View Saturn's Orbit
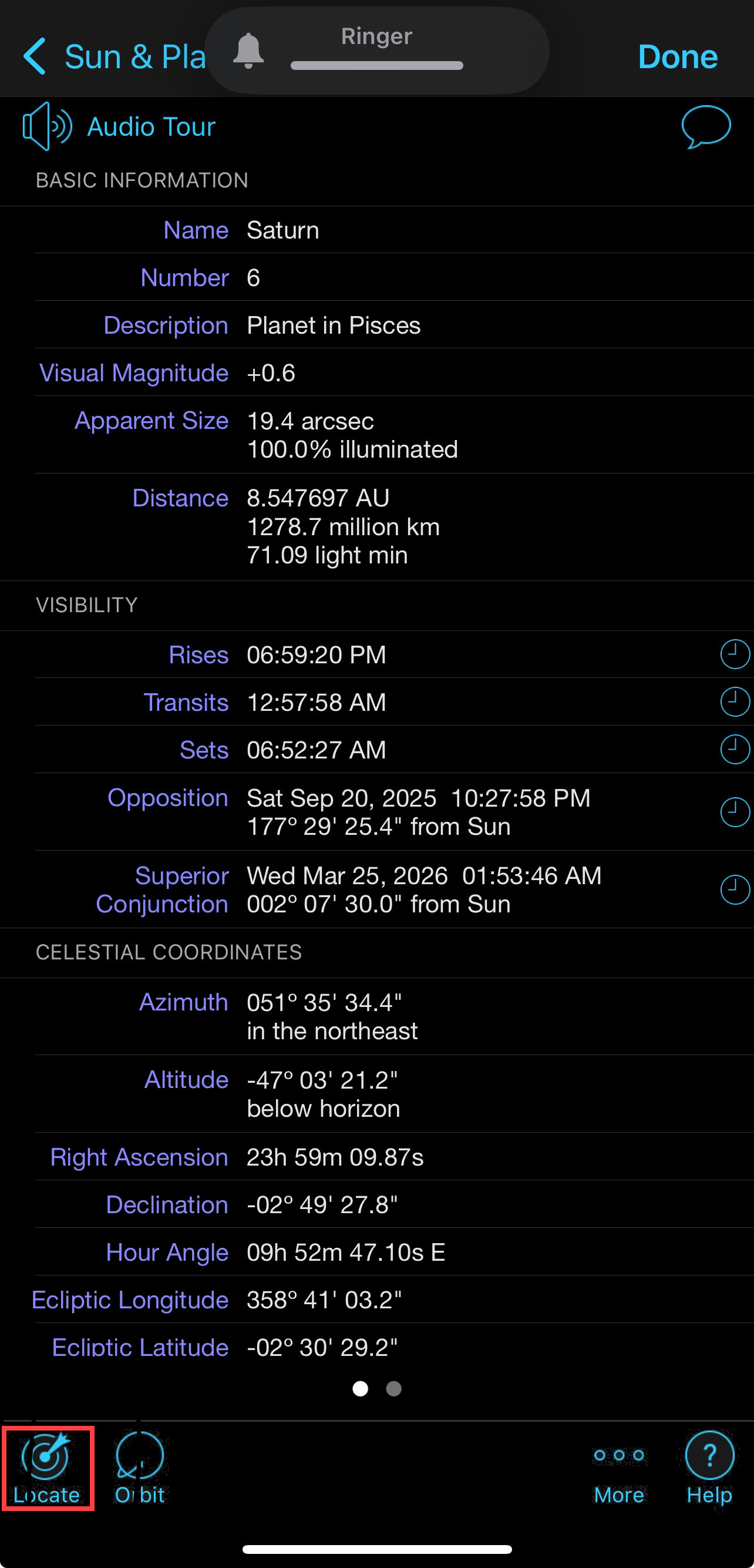The width and height of the screenshot is (754, 1568). [x=139, y=1468]
